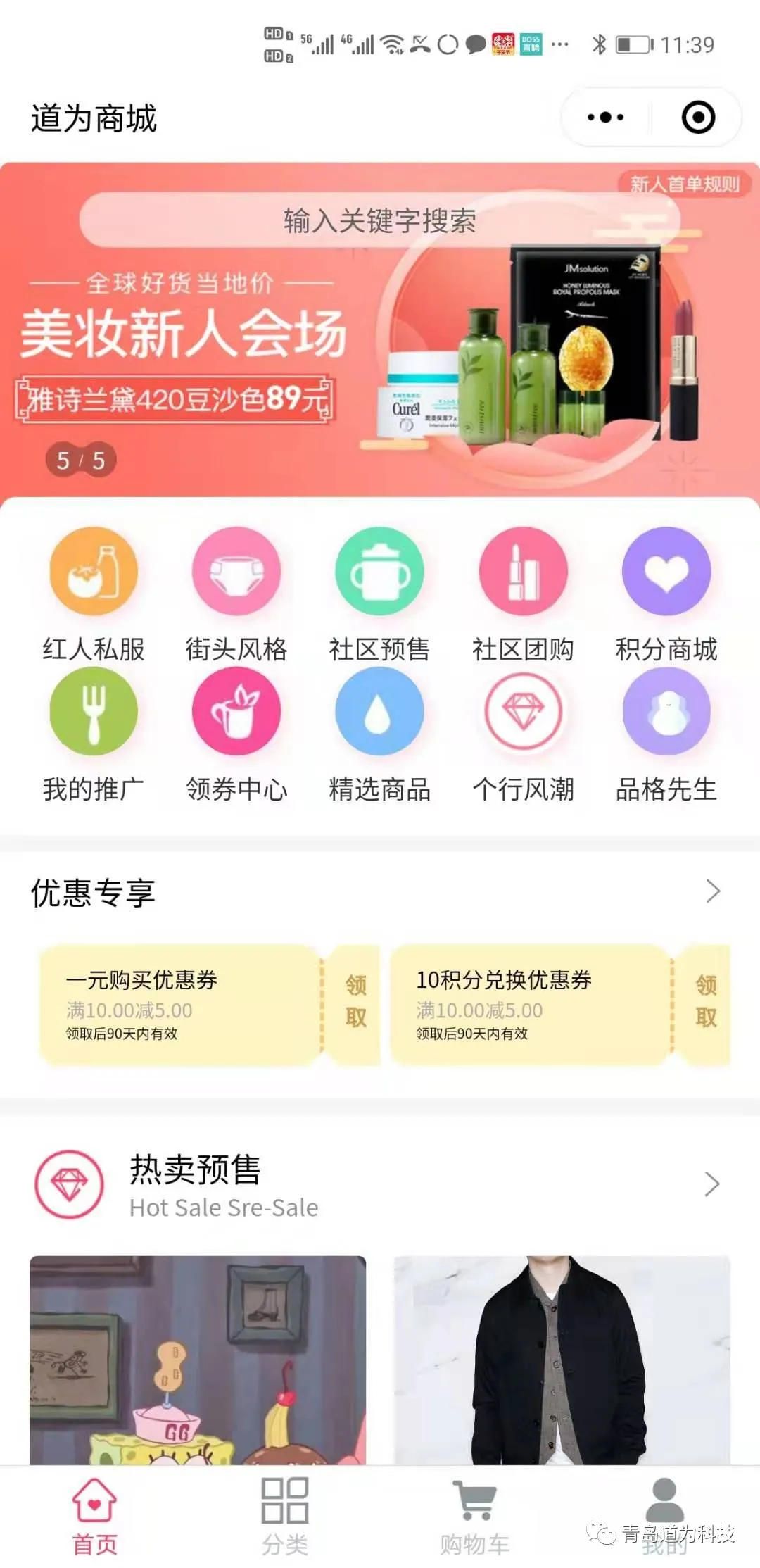Close the mini program with the circle button
760x1568 pixels.
(698, 118)
